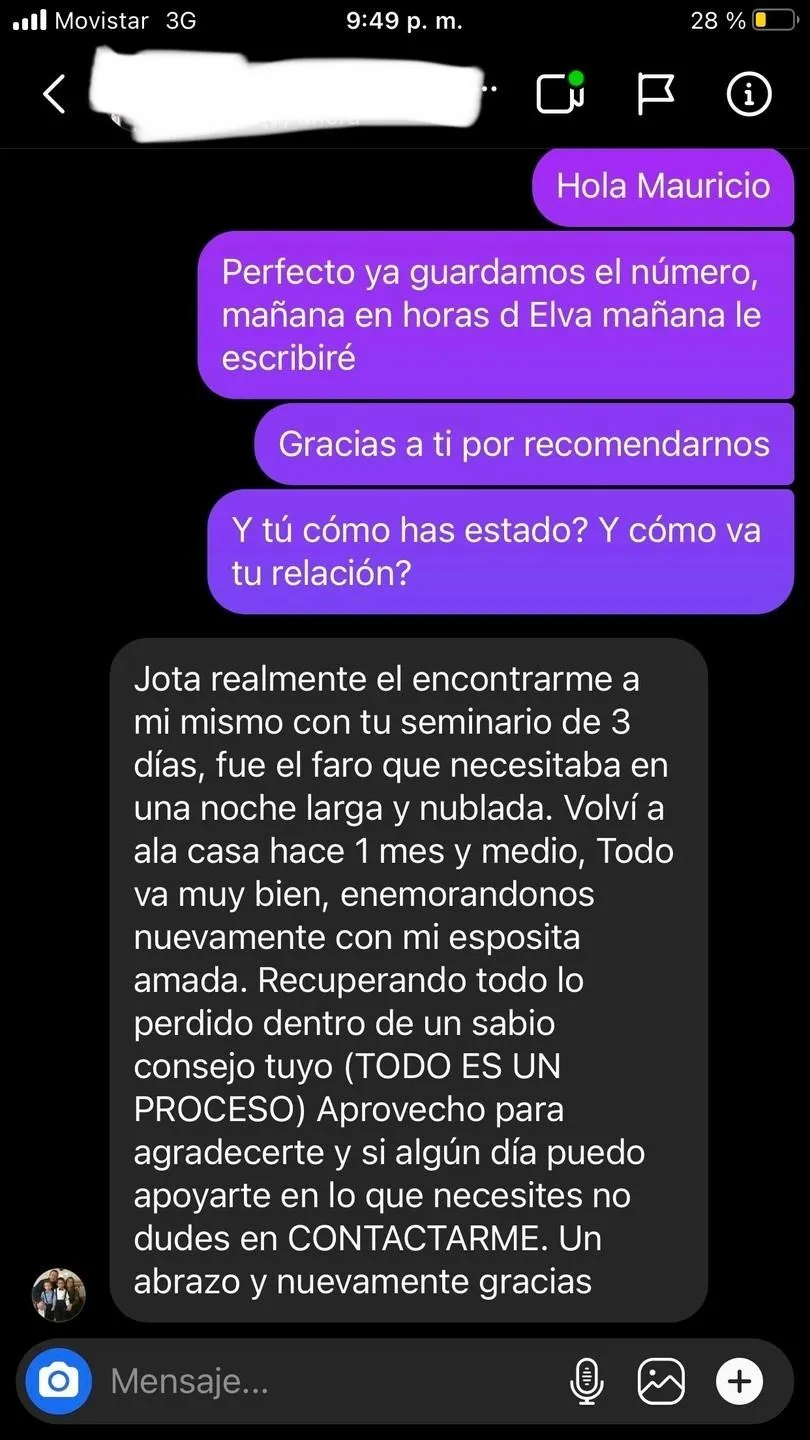810x1440 pixels.
Task: Open the camera to send a photo
Action: click(59, 1382)
